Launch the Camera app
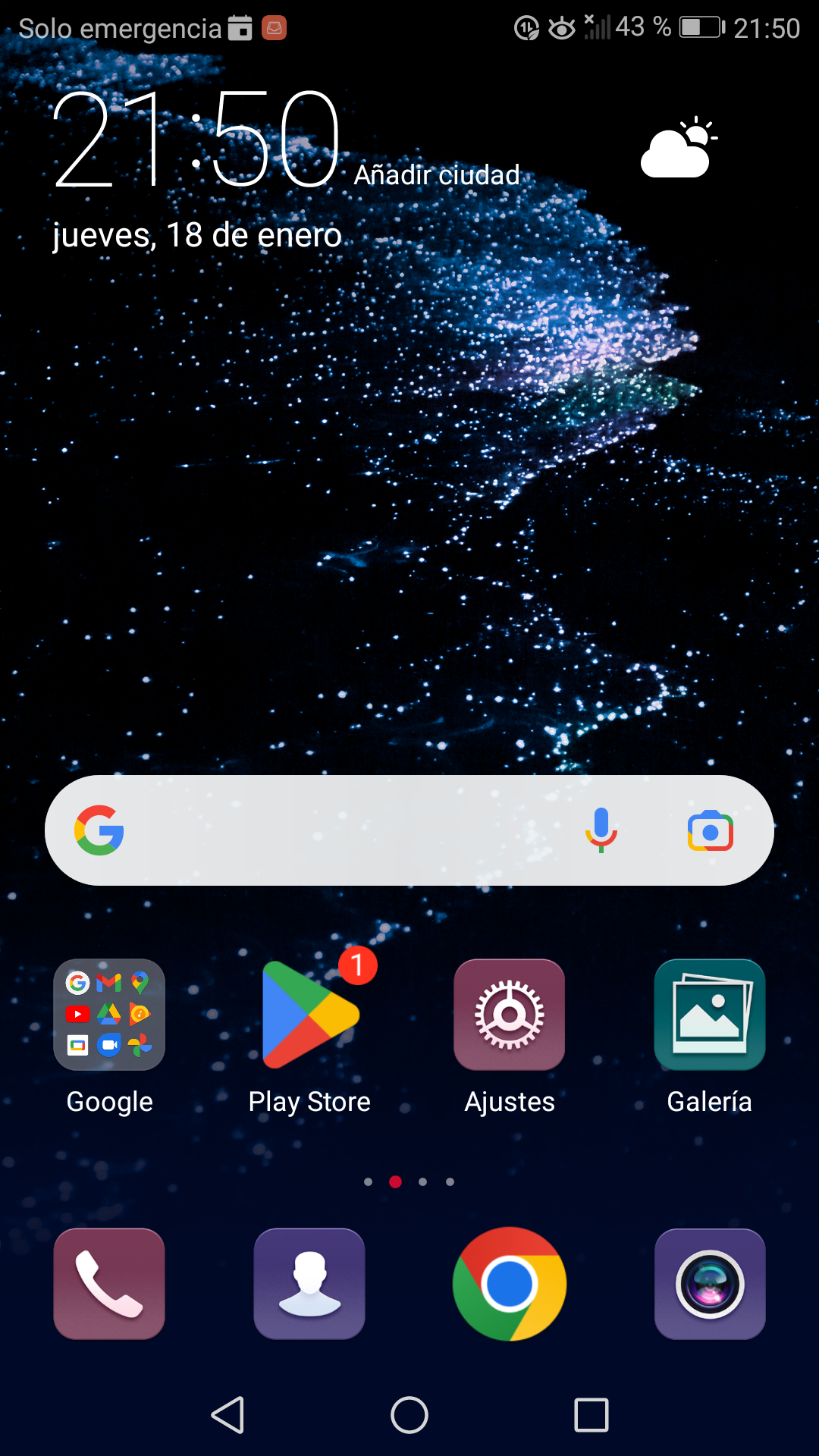The width and height of the screenshot is (819, 1456). tap(710, 1283)
